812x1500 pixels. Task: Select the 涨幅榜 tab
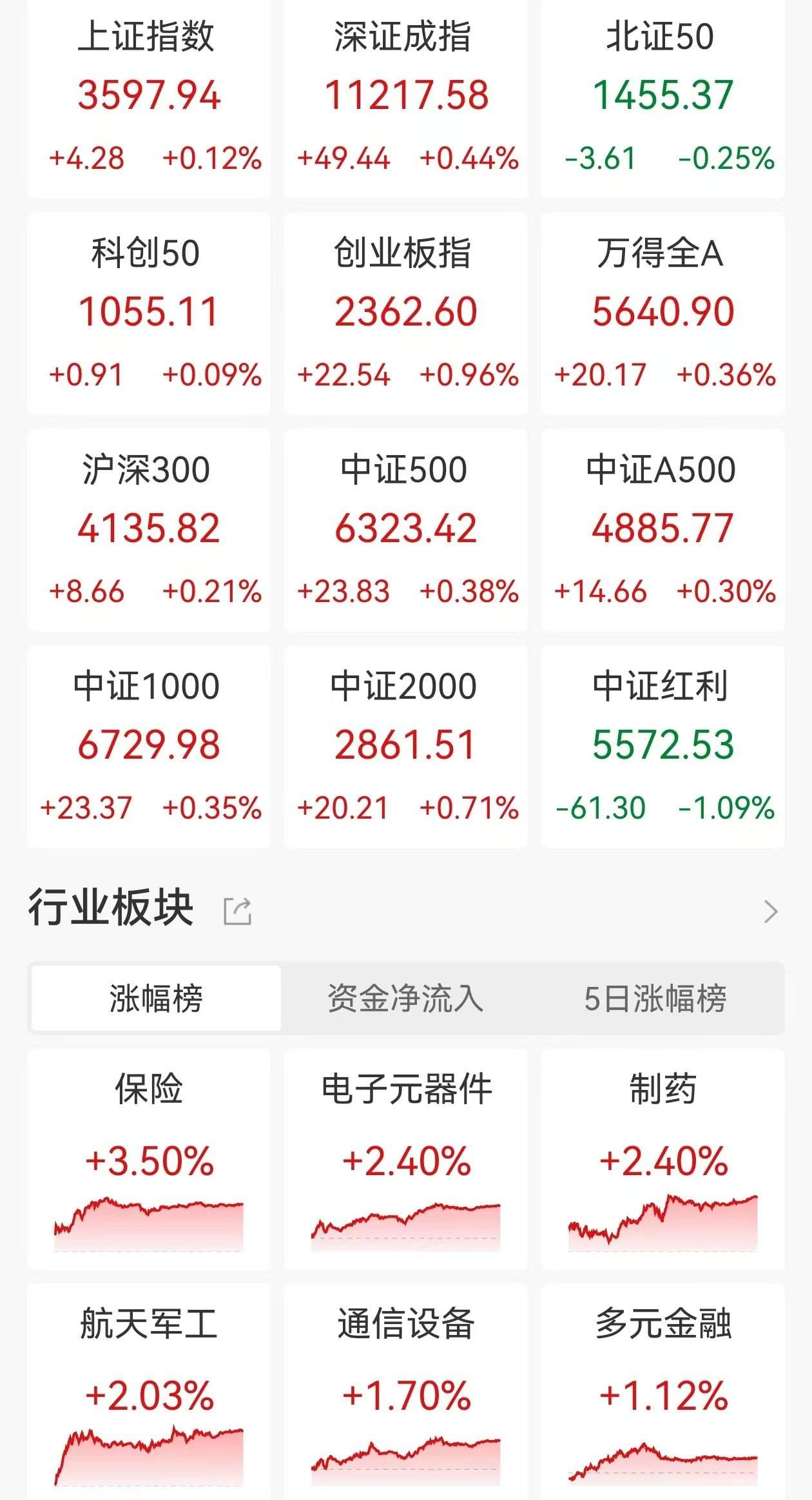[156, 998]
